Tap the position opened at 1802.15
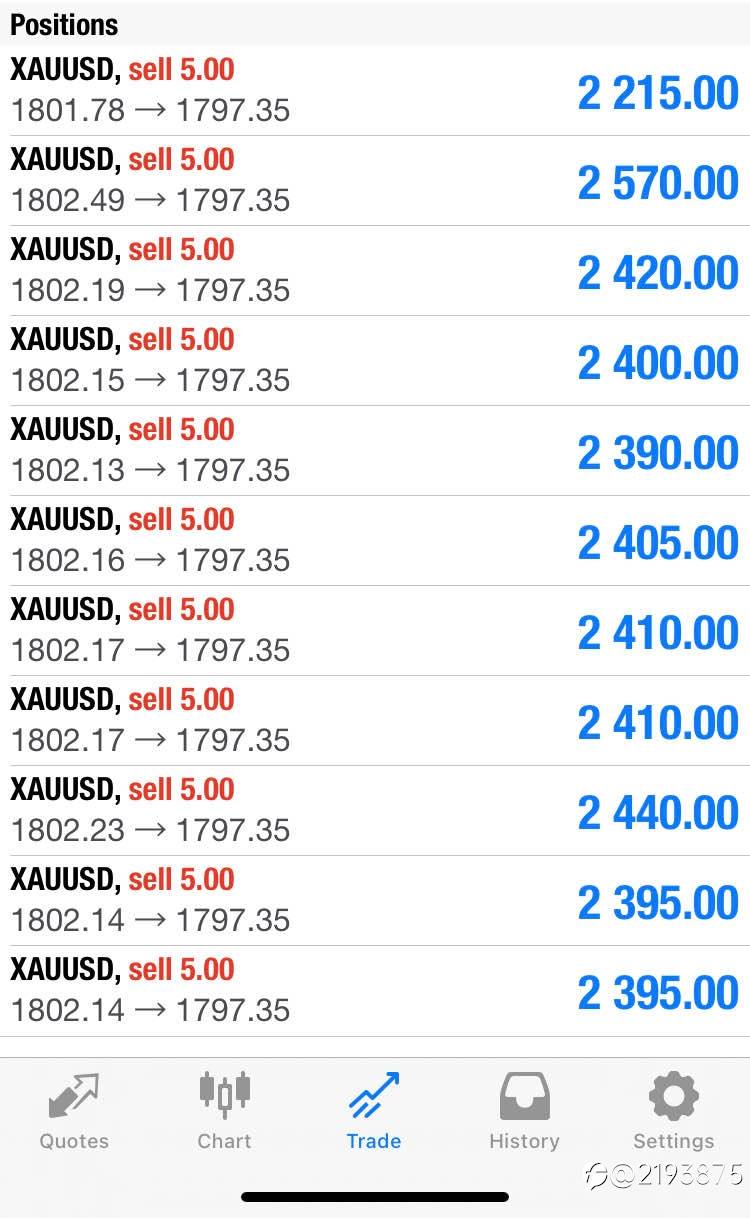The width and height of the screenshot is (750, 1218). 375,361
